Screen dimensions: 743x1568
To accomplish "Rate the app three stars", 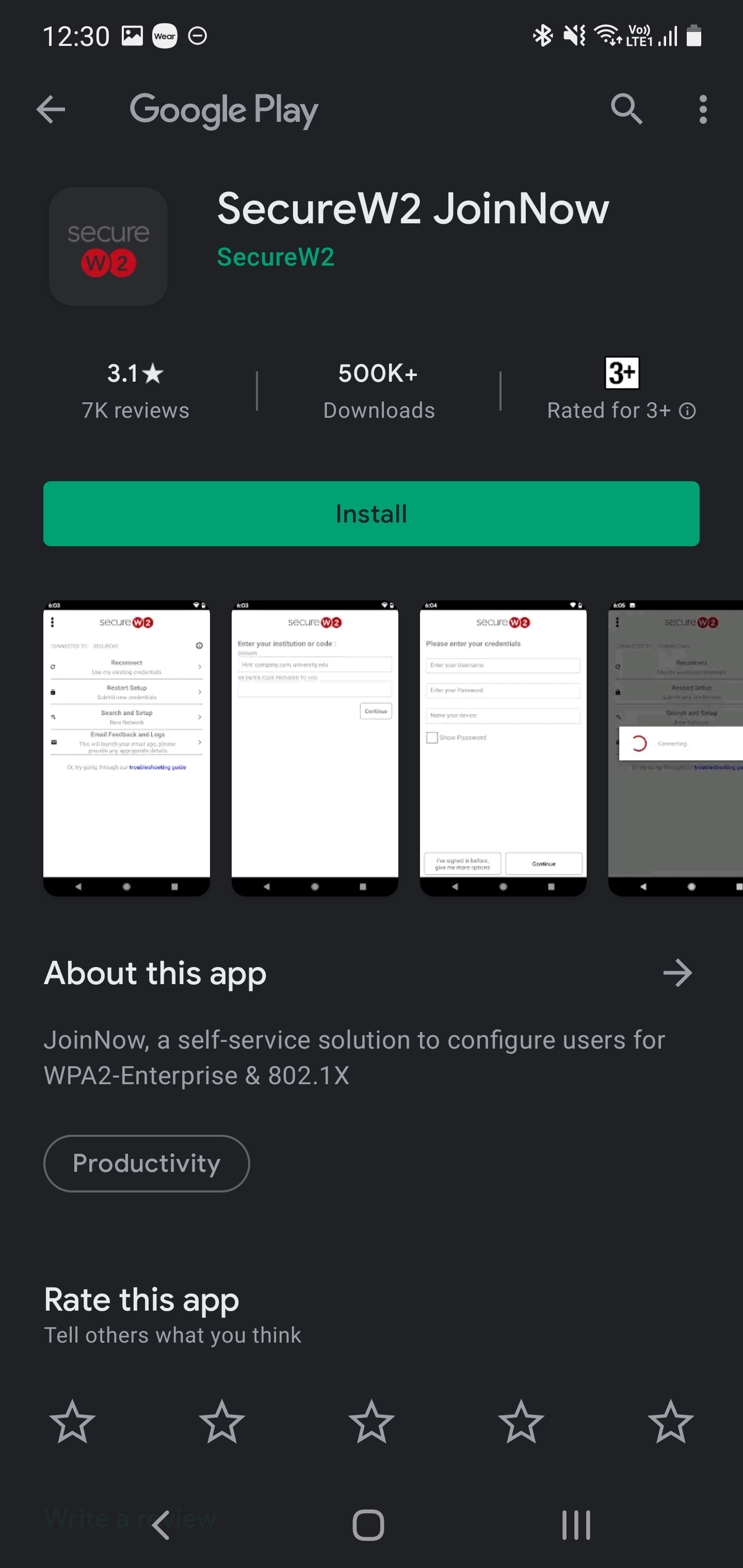I will pyautogui.click(x=371, y=1422).
